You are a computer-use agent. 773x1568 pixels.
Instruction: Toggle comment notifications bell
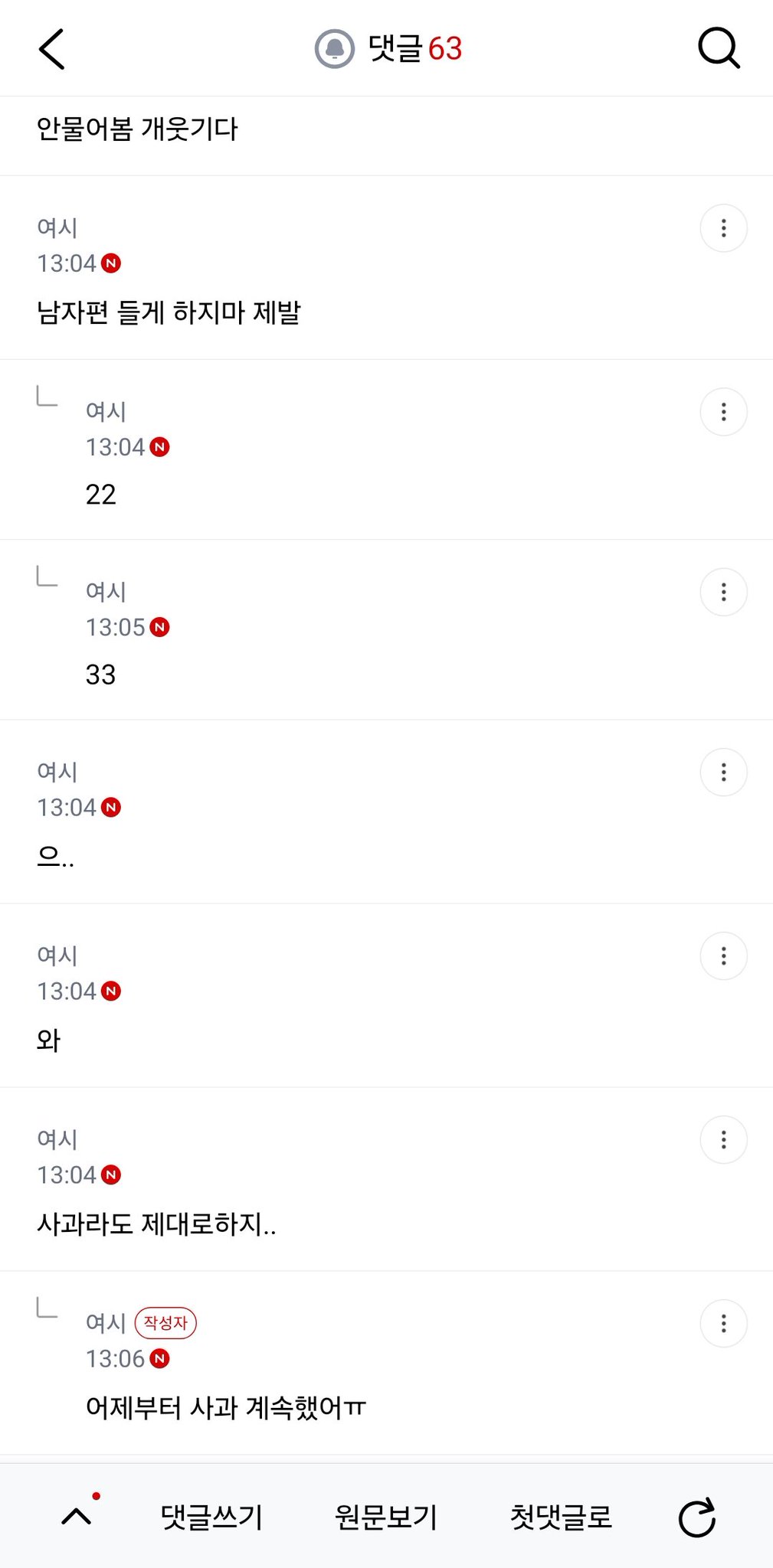click(x=335, y=49)
